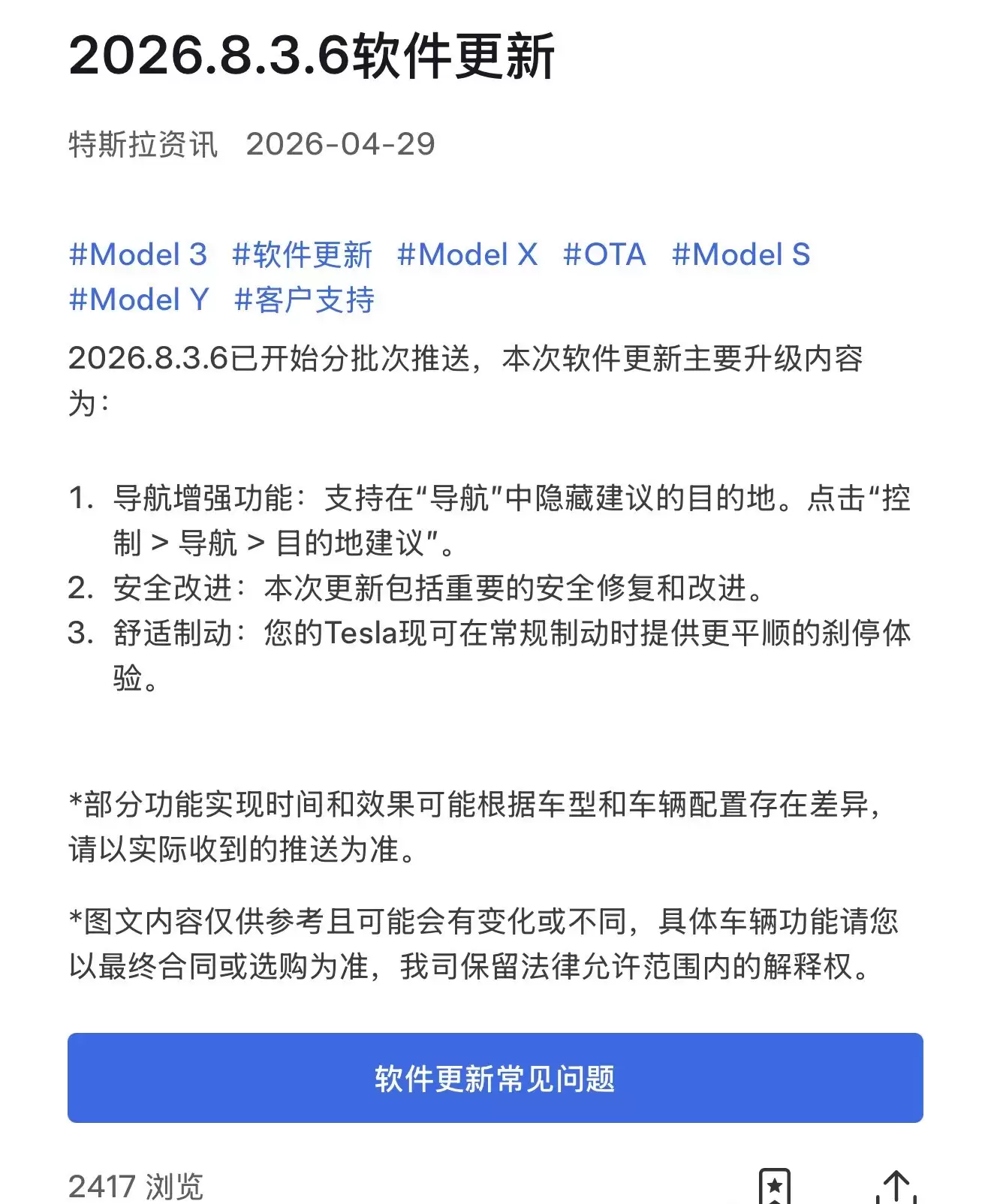Open the #Model S hashtag
Screen dimensions: 991x1204
coord(741,254)
